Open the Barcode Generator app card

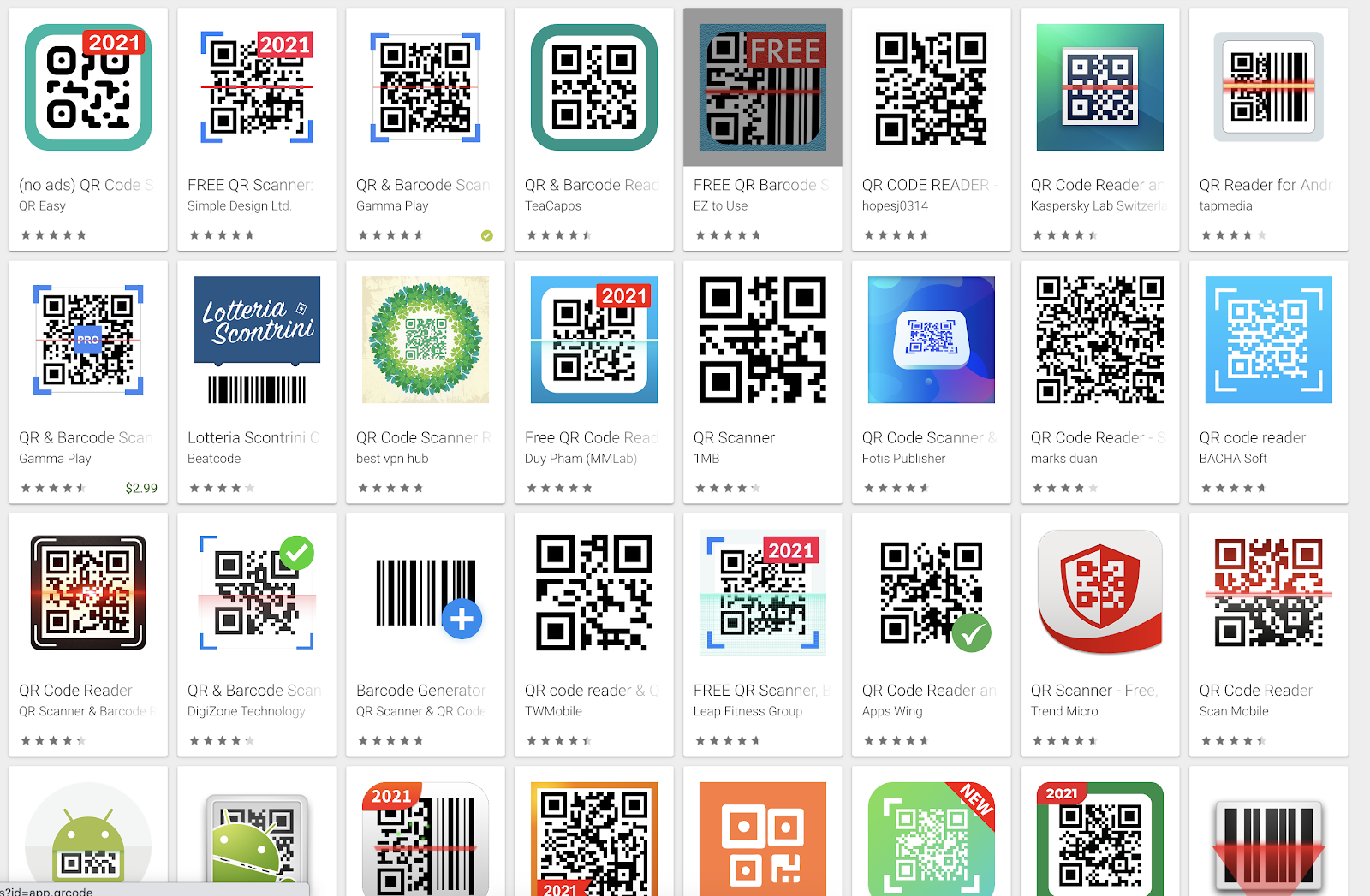click(x=426, y=634)
